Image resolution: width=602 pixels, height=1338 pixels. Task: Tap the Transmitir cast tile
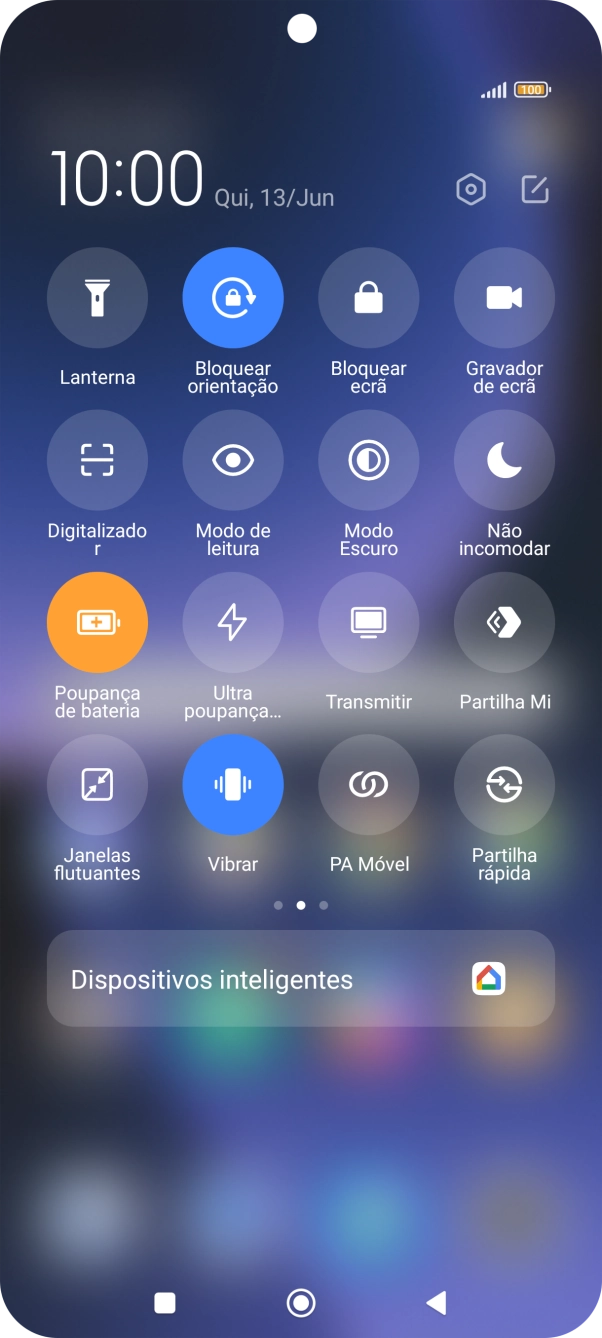(x=368, y=622)
